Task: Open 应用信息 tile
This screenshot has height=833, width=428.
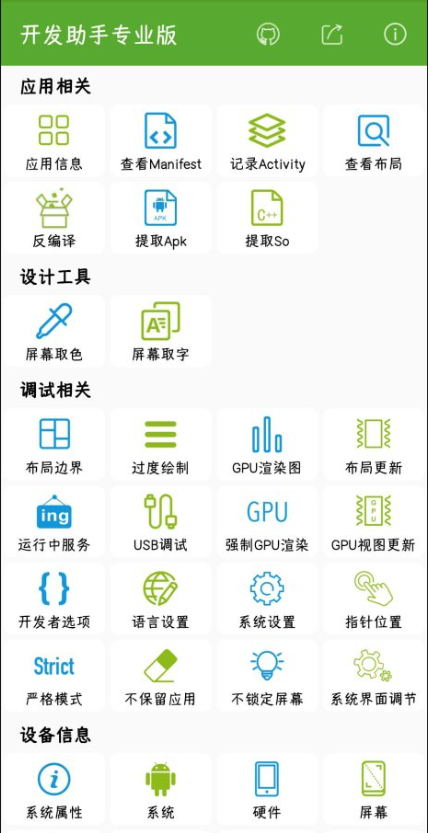Action: 54,141
